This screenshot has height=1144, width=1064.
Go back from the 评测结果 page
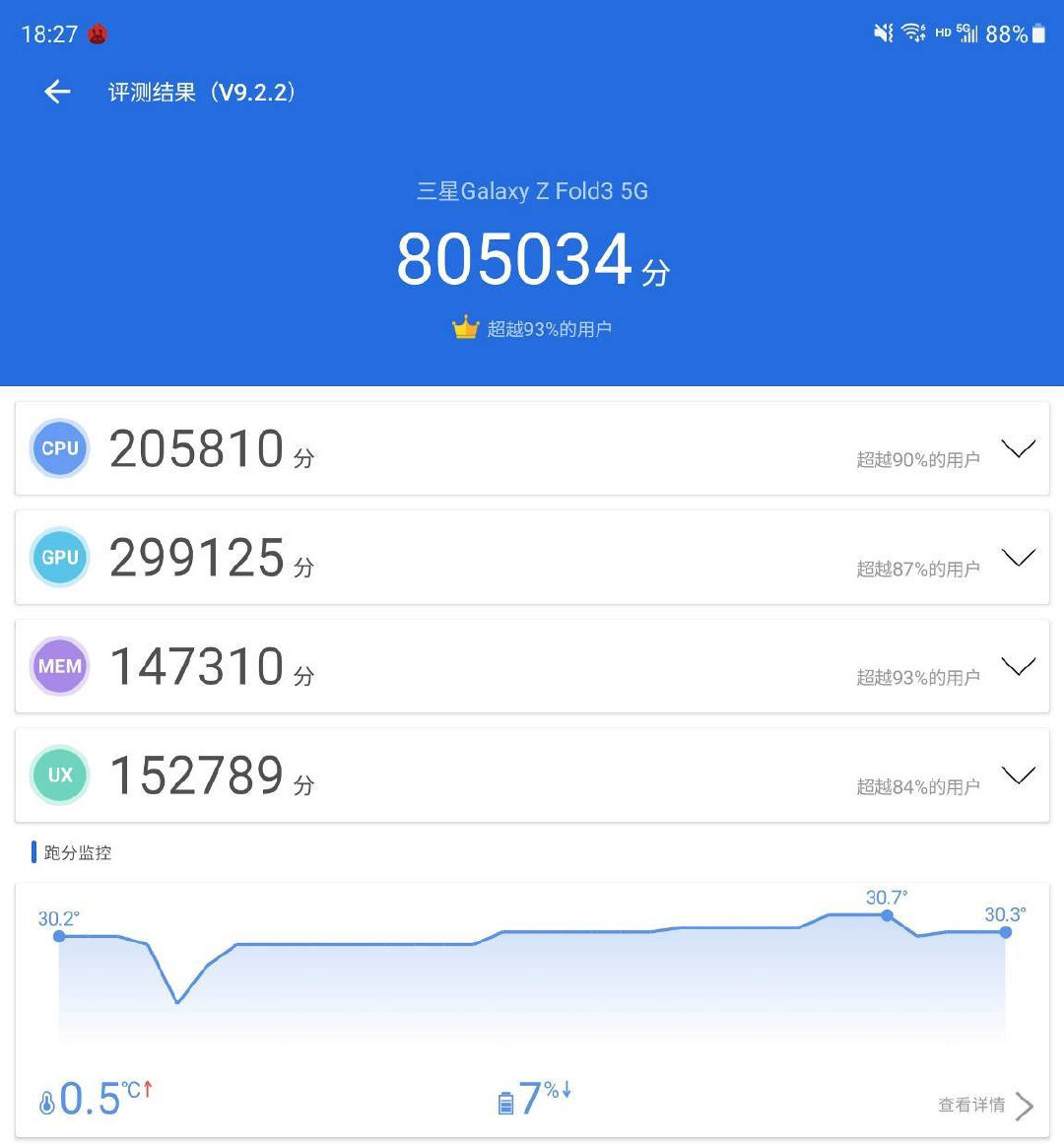58,92
